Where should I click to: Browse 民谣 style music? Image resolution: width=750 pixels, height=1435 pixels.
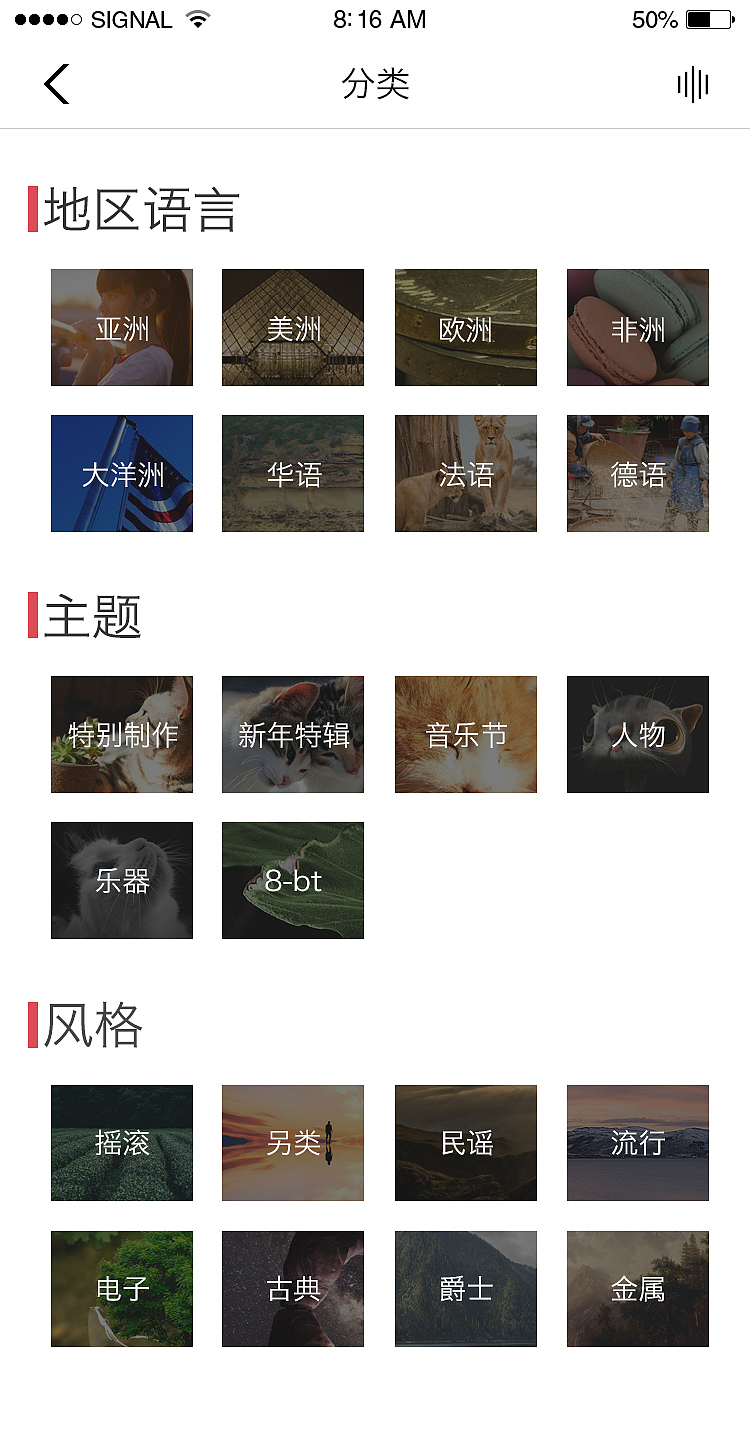[x=465, y=1143]
